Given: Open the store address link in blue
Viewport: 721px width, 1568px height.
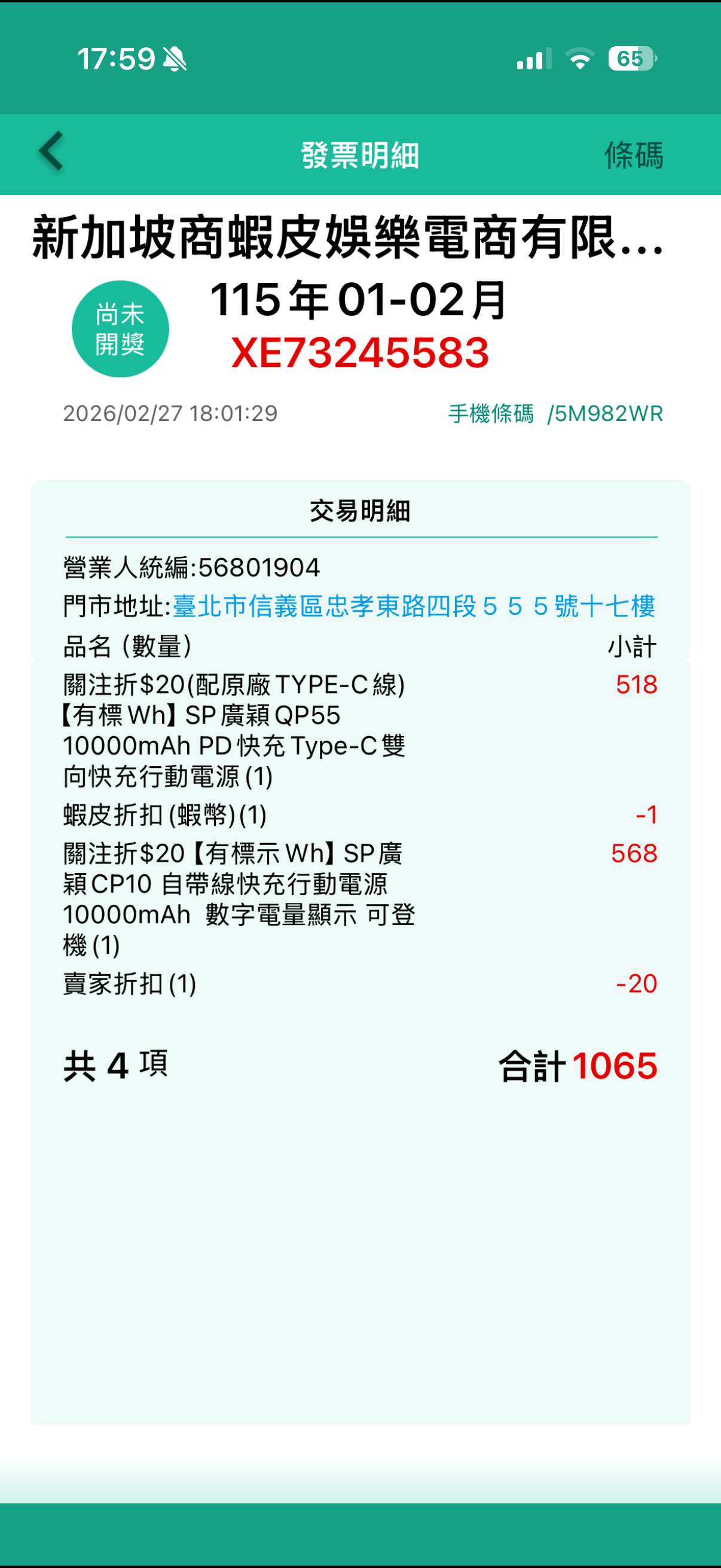Looking at the screenshot, I should click(x=413, y=606).
